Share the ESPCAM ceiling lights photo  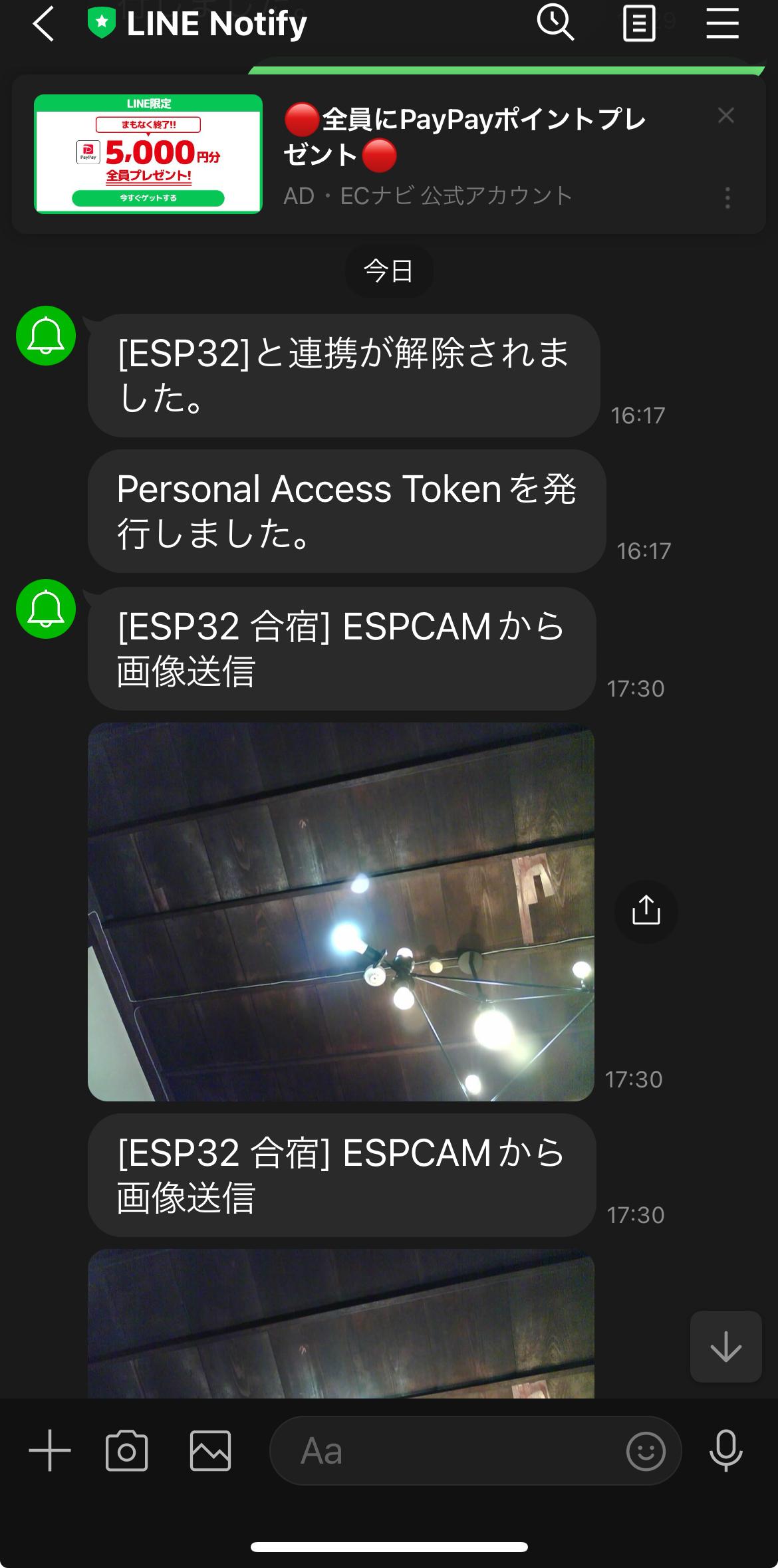[x=646, y=911]
